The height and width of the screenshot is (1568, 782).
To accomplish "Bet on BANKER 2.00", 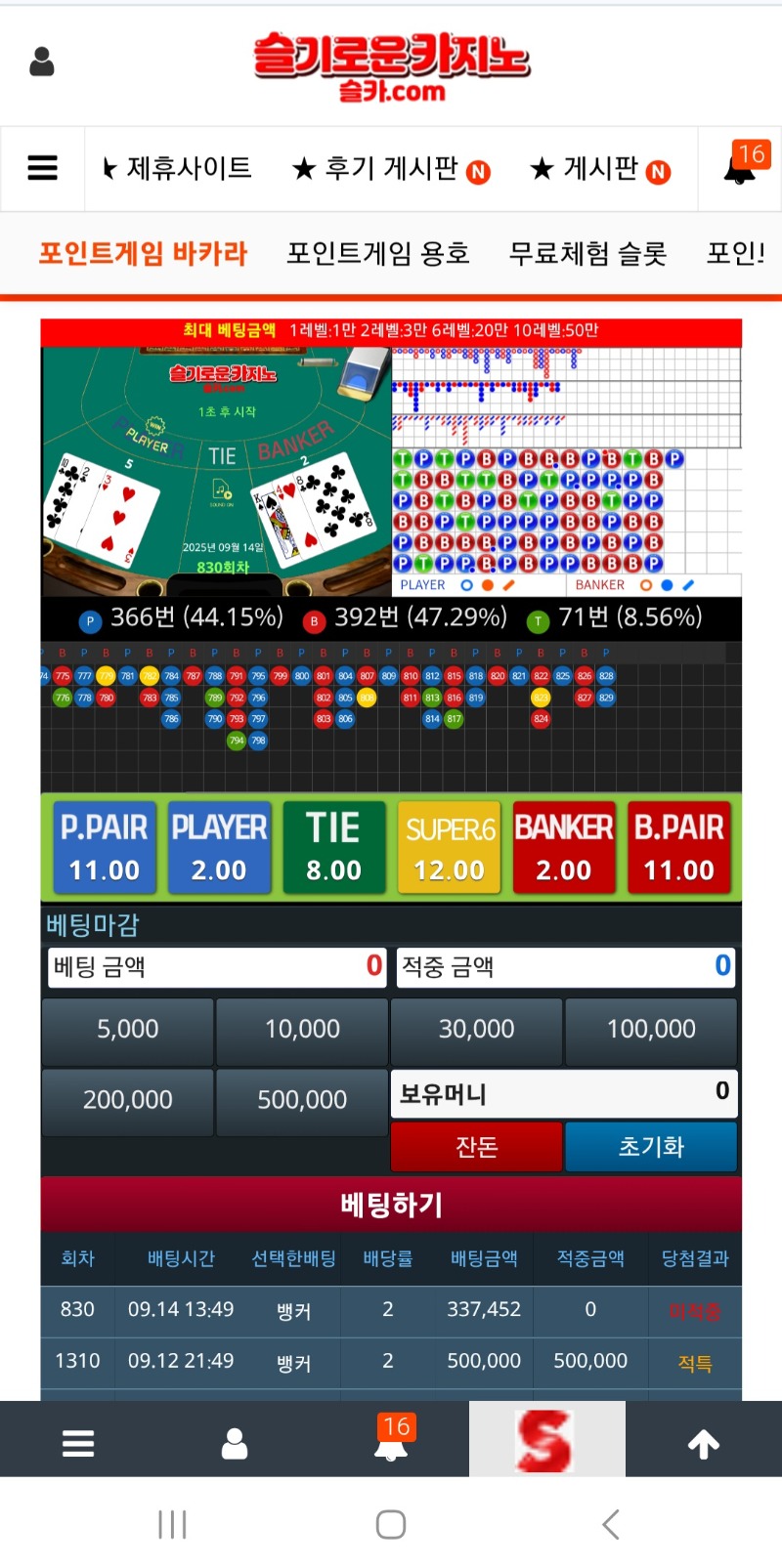I will point(564,847).
